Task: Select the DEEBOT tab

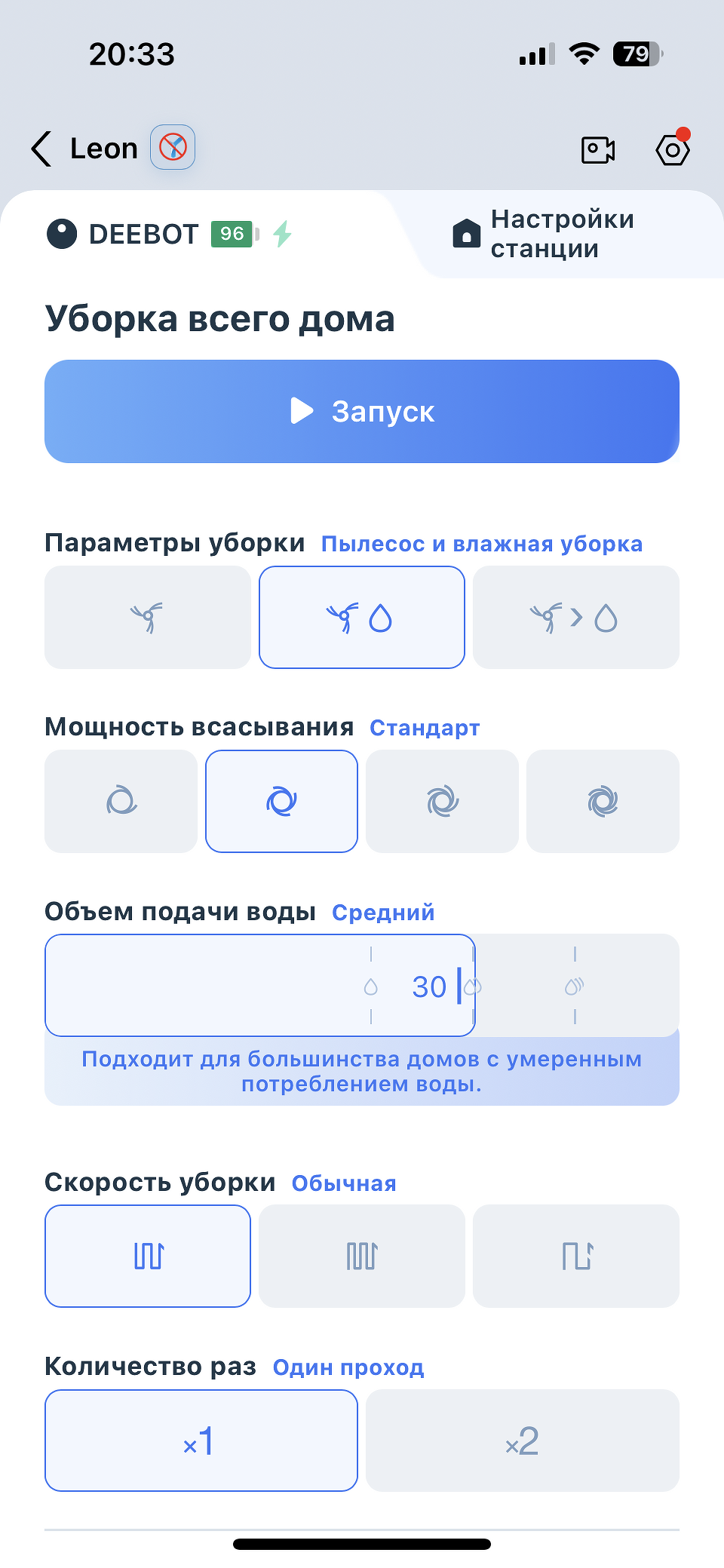Action: (143, 234)
